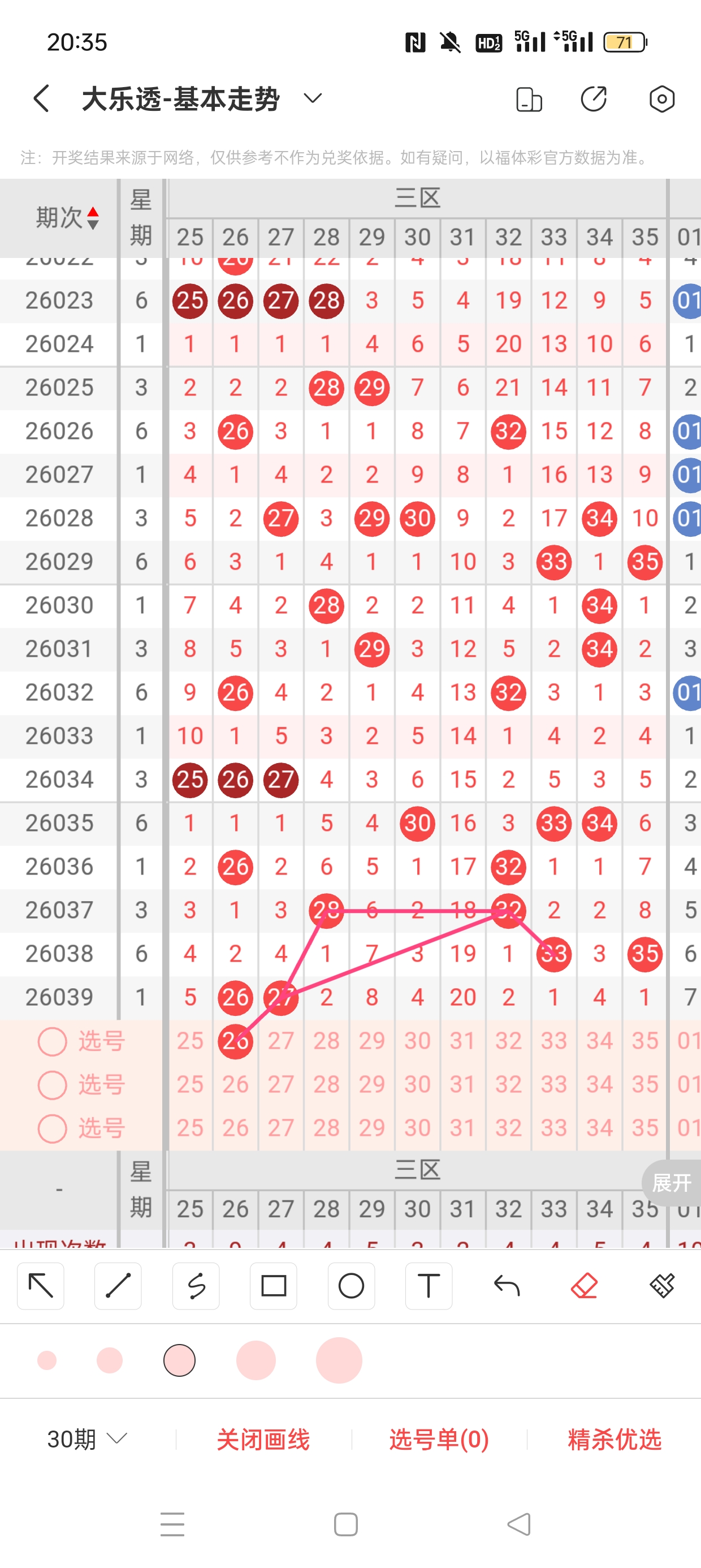Select the freehand curve tool
Screen dimensions: 701x1568
tap(196, 1286)
